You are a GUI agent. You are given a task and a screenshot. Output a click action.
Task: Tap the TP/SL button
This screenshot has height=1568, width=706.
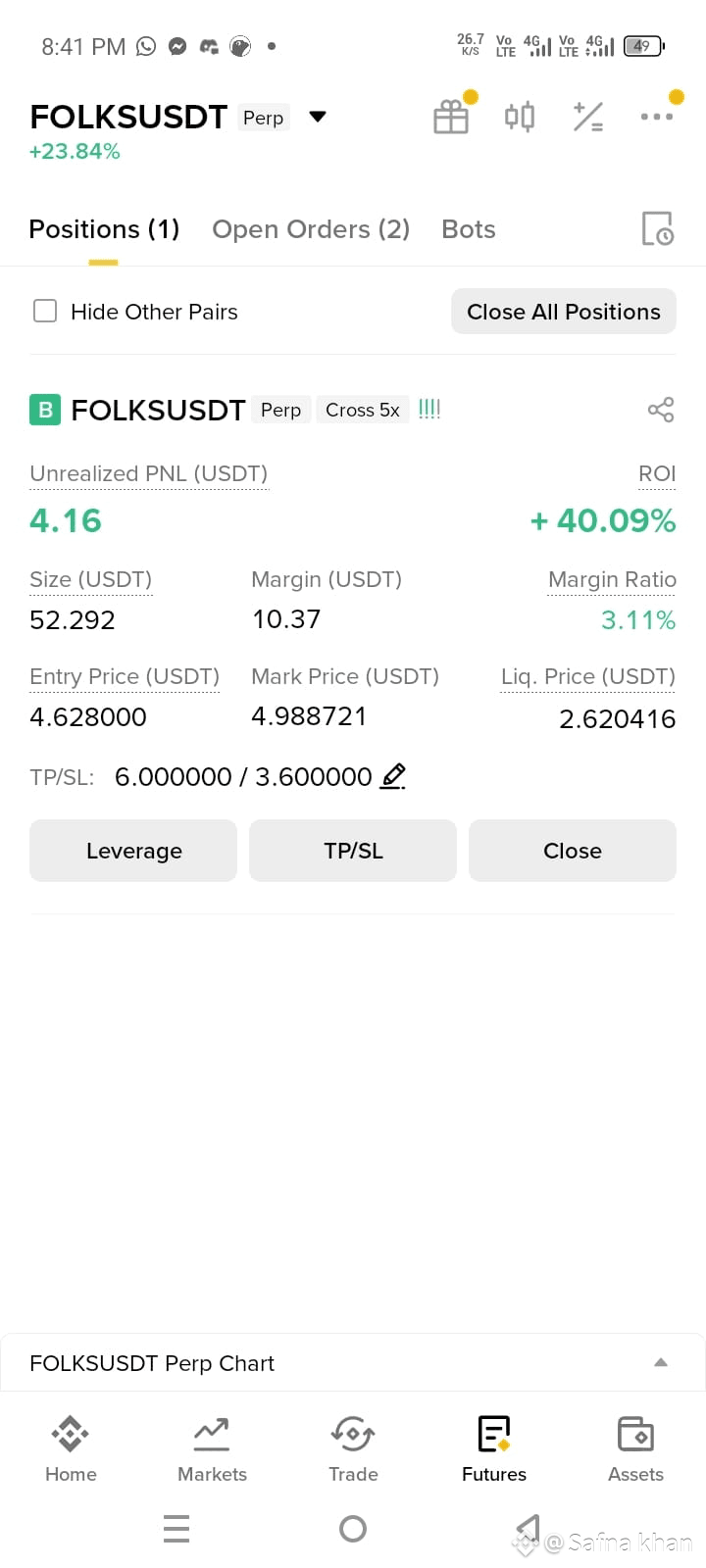[x=353, y=851]
